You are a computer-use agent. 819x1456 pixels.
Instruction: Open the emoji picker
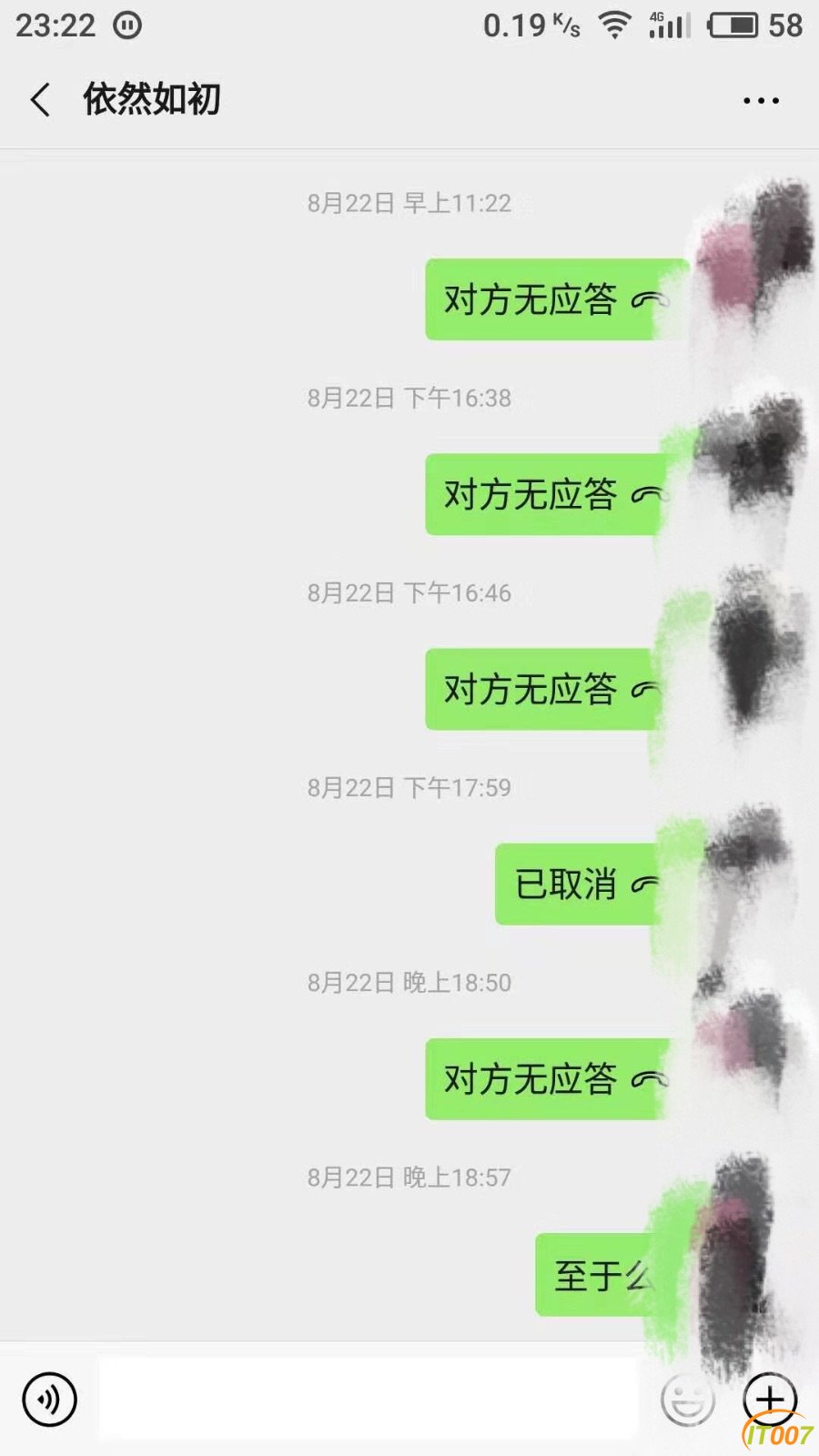687,1400
